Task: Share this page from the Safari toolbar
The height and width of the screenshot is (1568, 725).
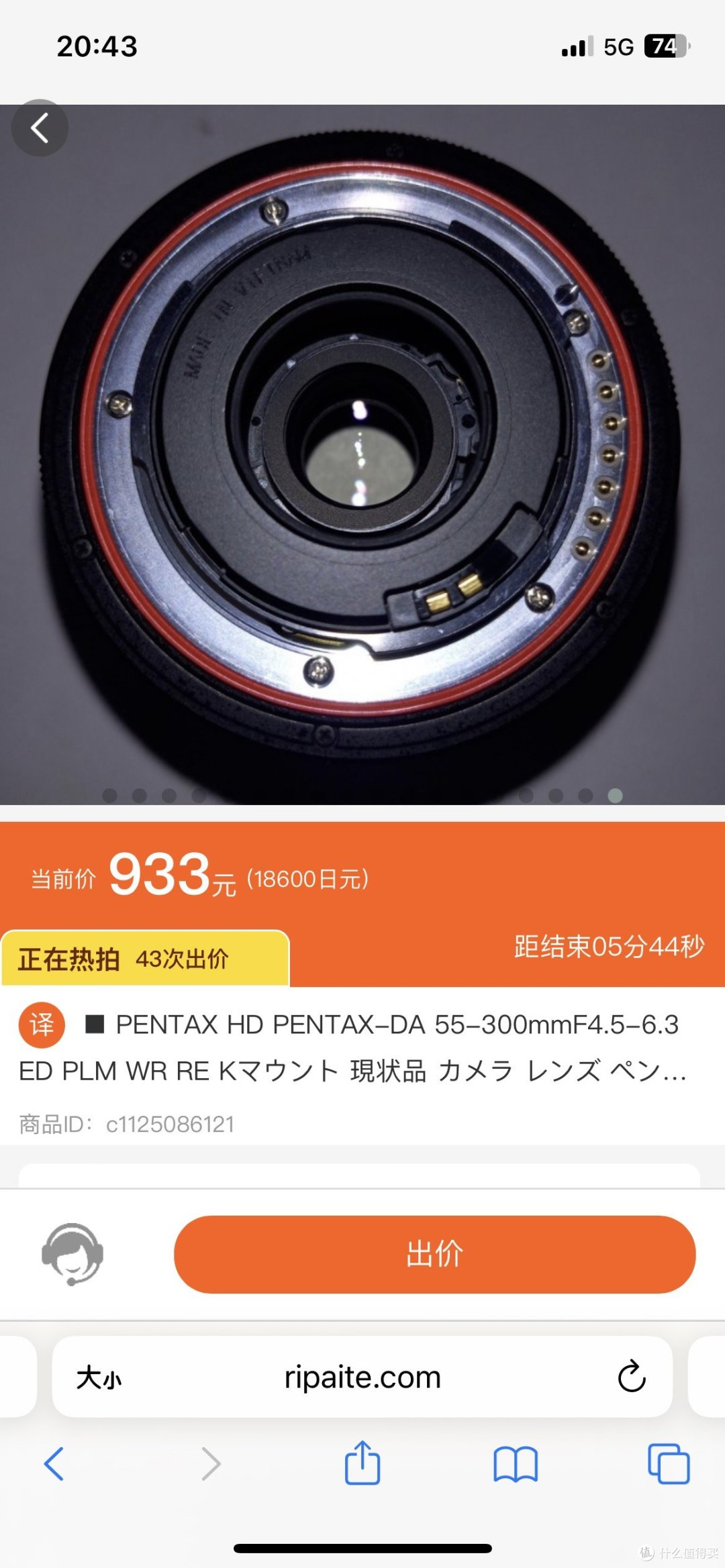Action: click(x=362, y=1462)
